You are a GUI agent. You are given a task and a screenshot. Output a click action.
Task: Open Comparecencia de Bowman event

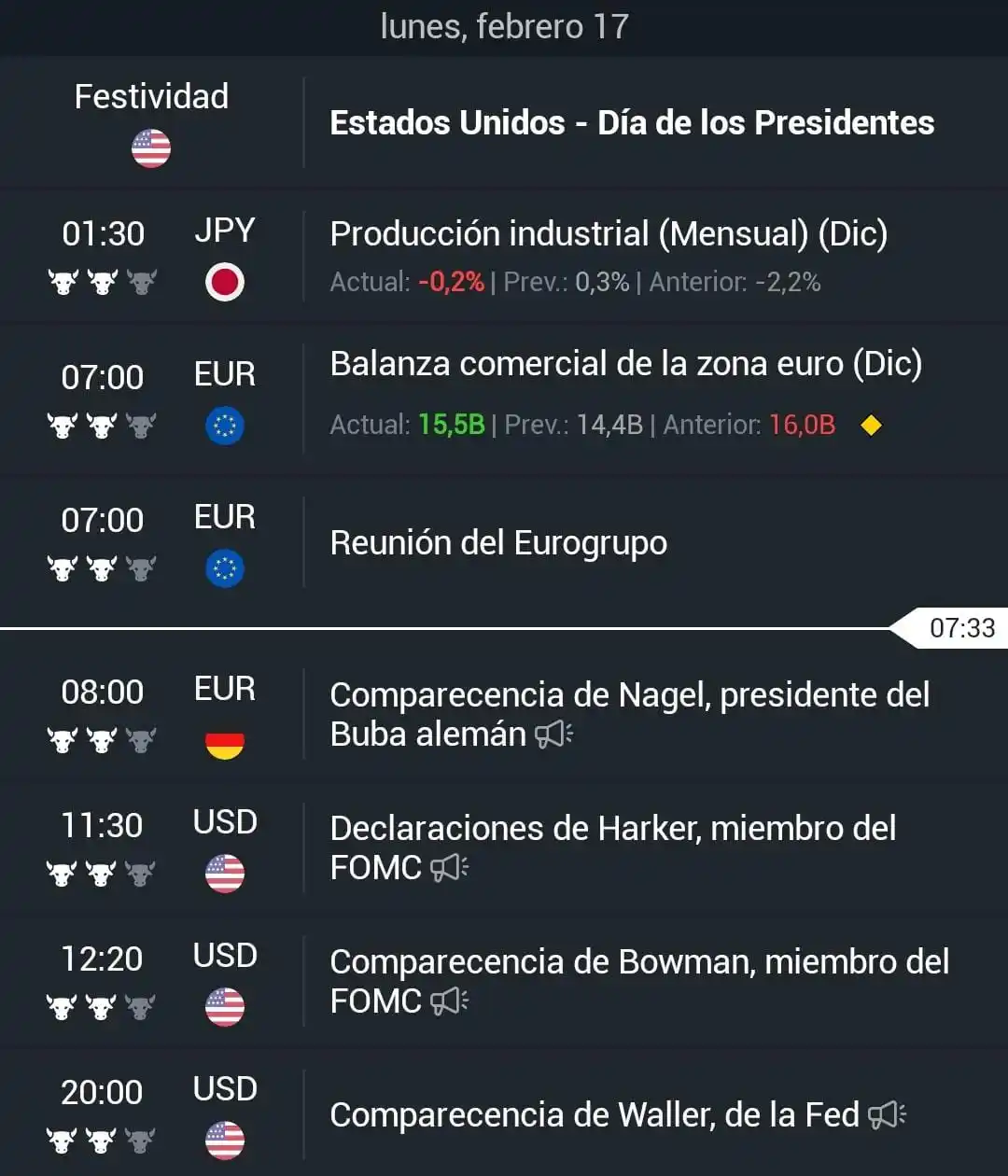tap(638, 981)
